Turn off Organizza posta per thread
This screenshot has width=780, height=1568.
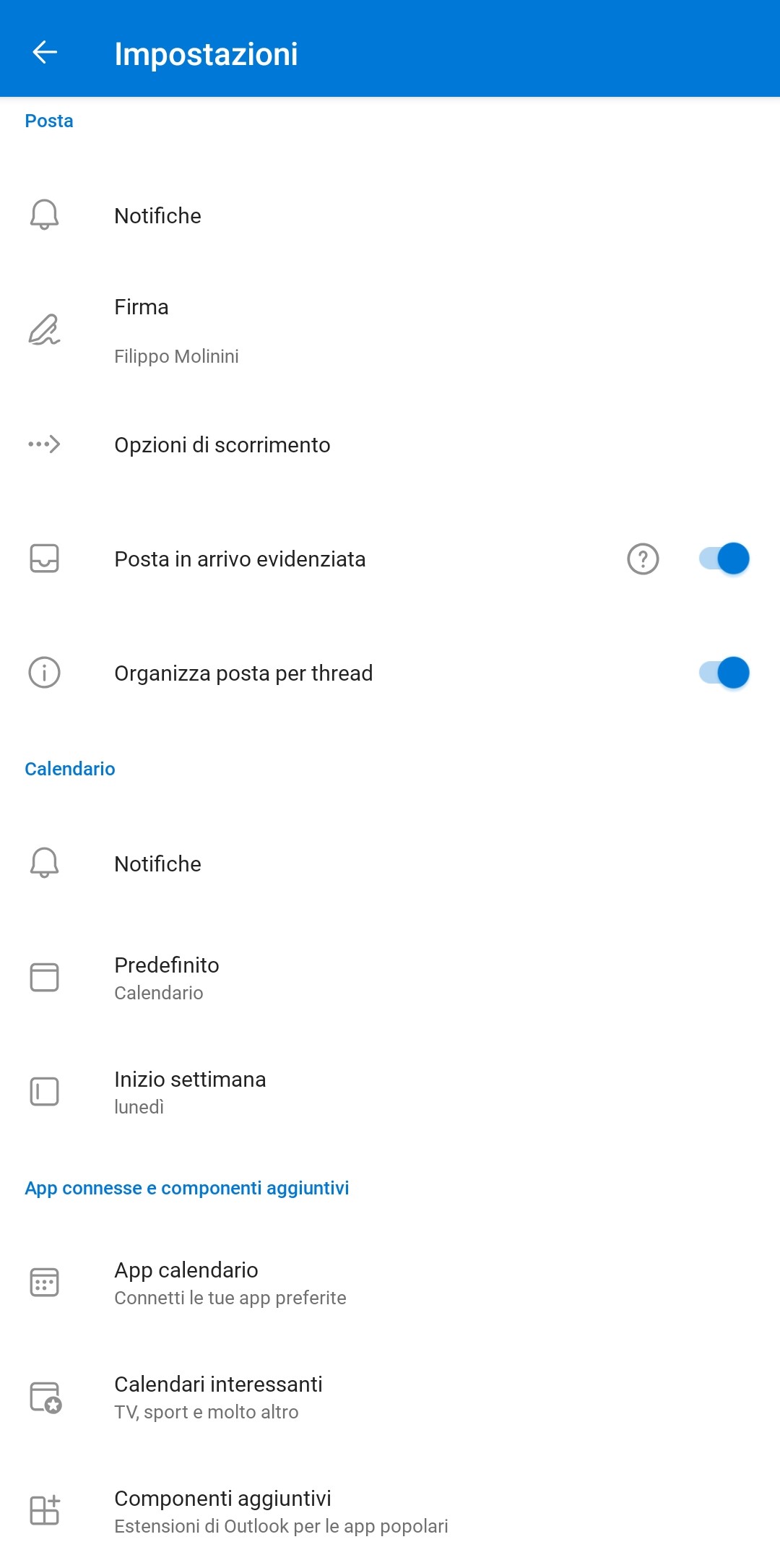(x=724, y=673)
